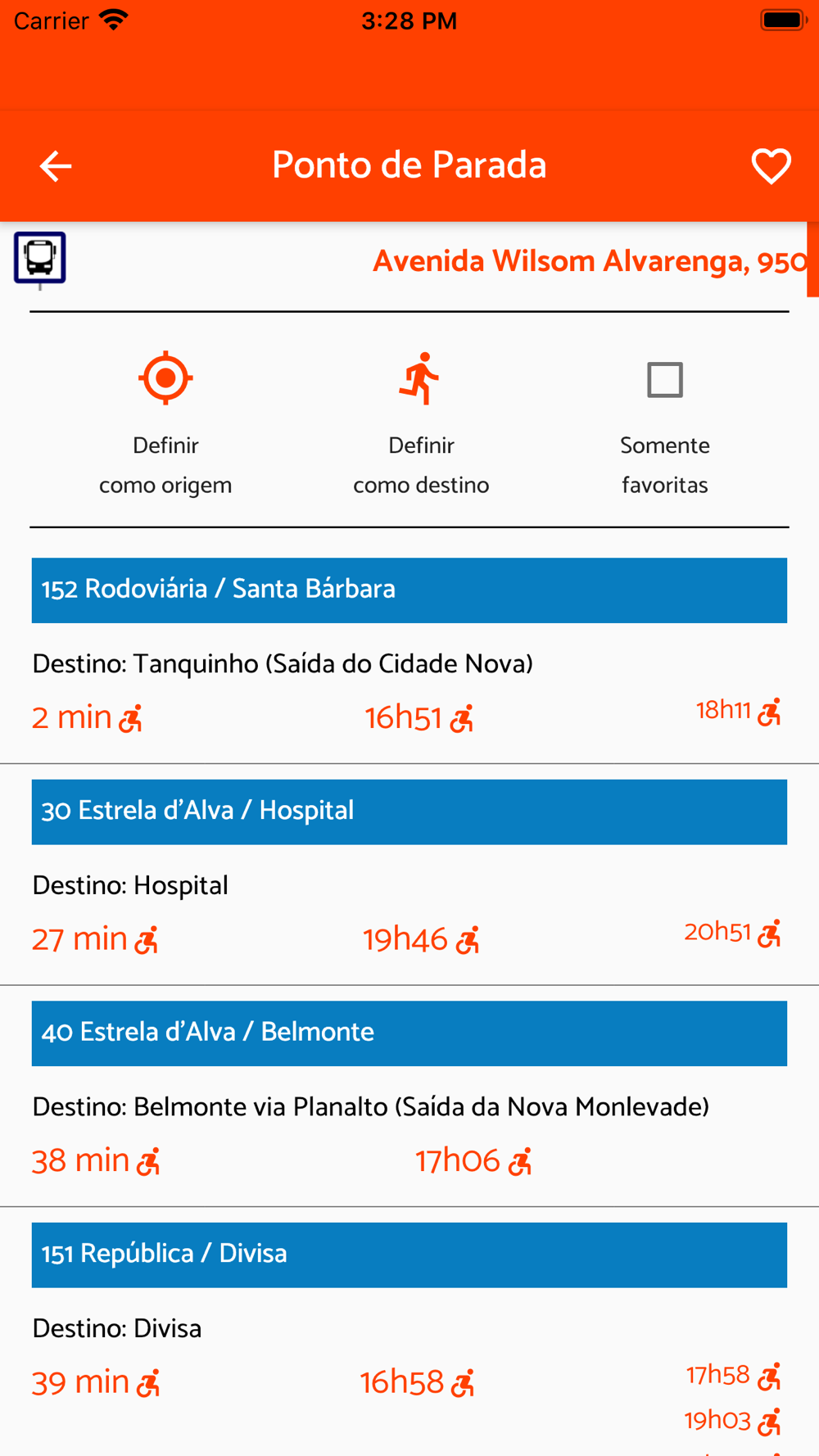Check the Somente favoritas checkbox

[664, 380]
